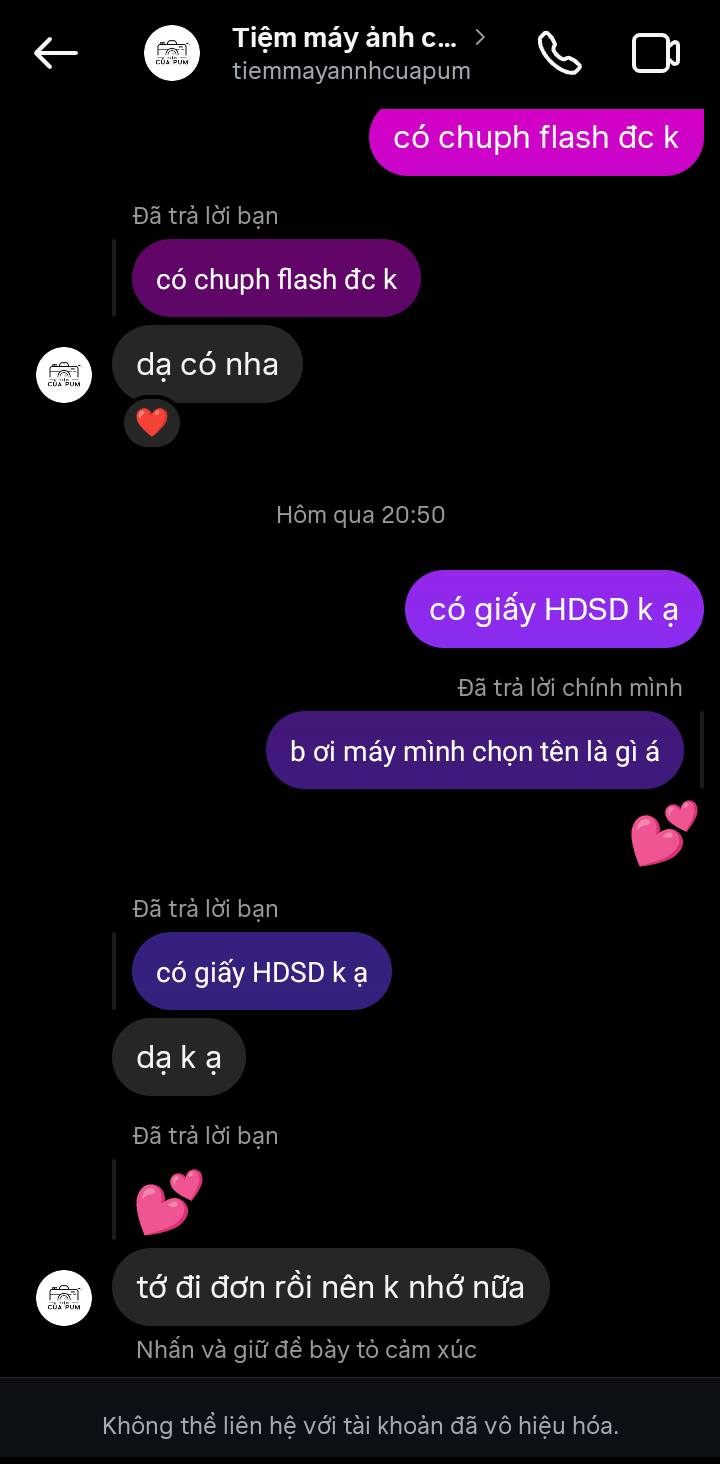Open quoted "b ơi máy mình chọn tên" message
720x1464 pixels.
tap(474, 751)
